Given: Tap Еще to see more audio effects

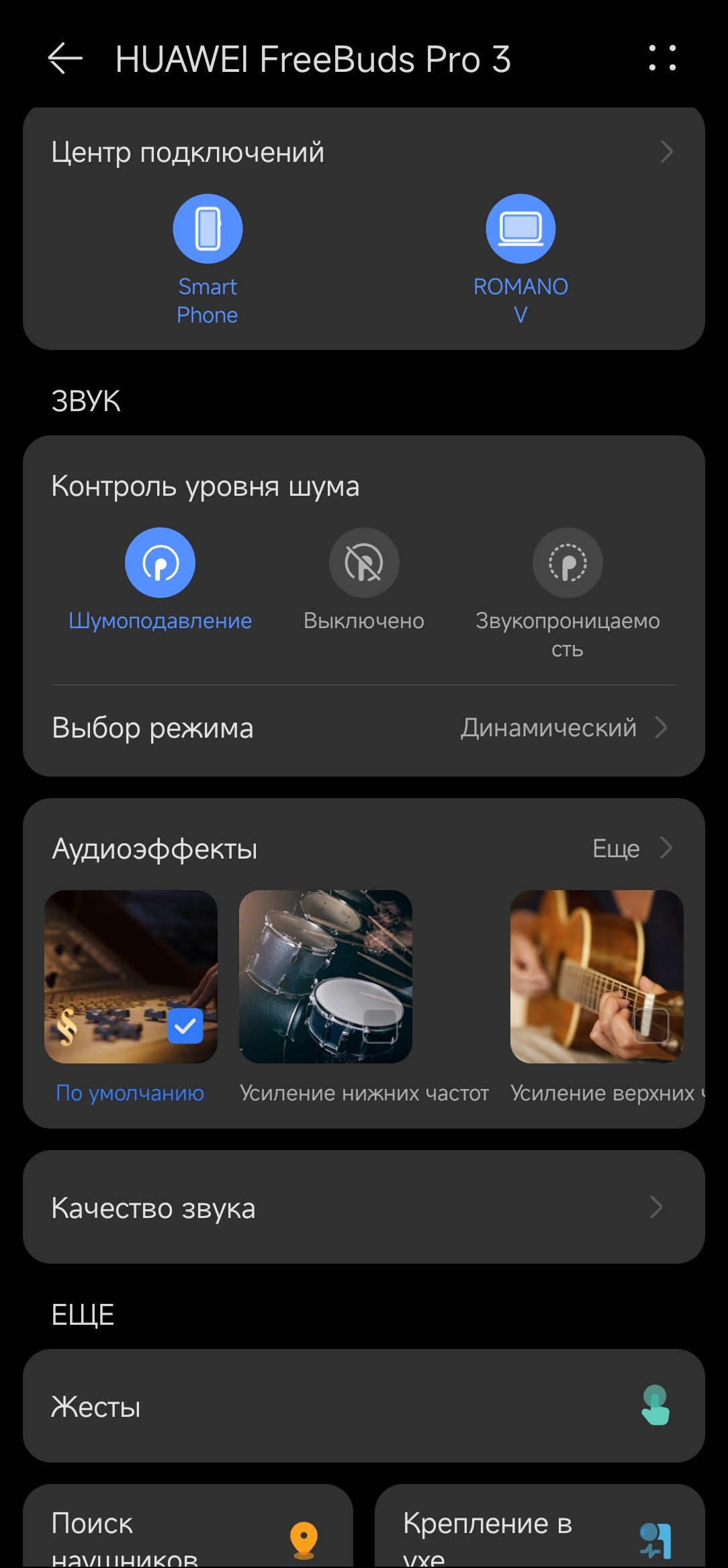Looking at the screenshot, I should (631, 848).
